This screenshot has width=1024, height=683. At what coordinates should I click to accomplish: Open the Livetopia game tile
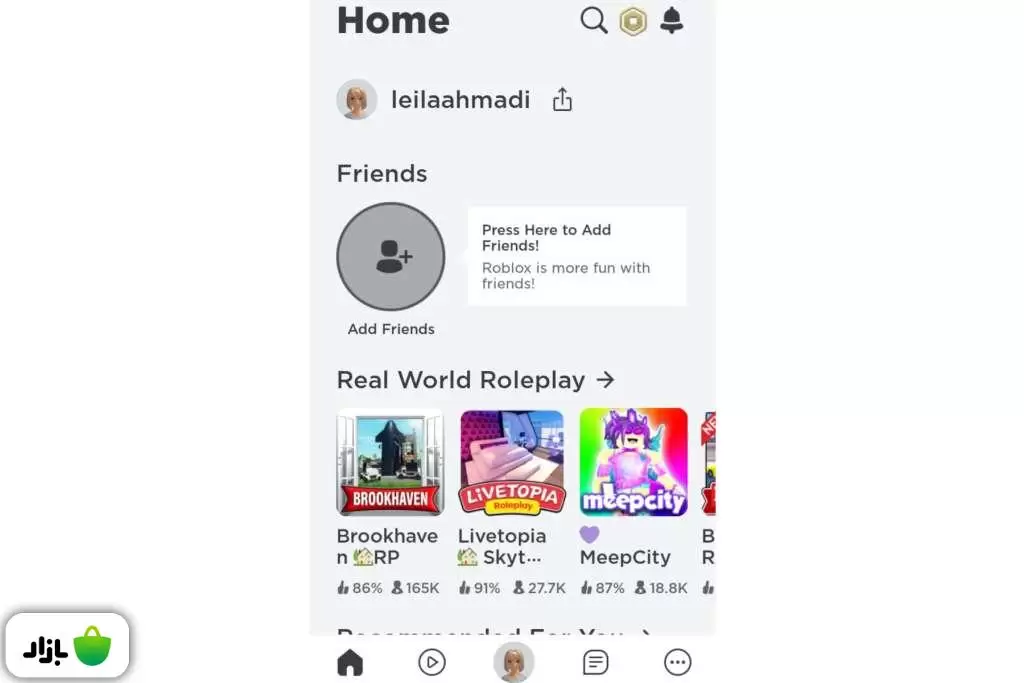click(x=512, y=462)
